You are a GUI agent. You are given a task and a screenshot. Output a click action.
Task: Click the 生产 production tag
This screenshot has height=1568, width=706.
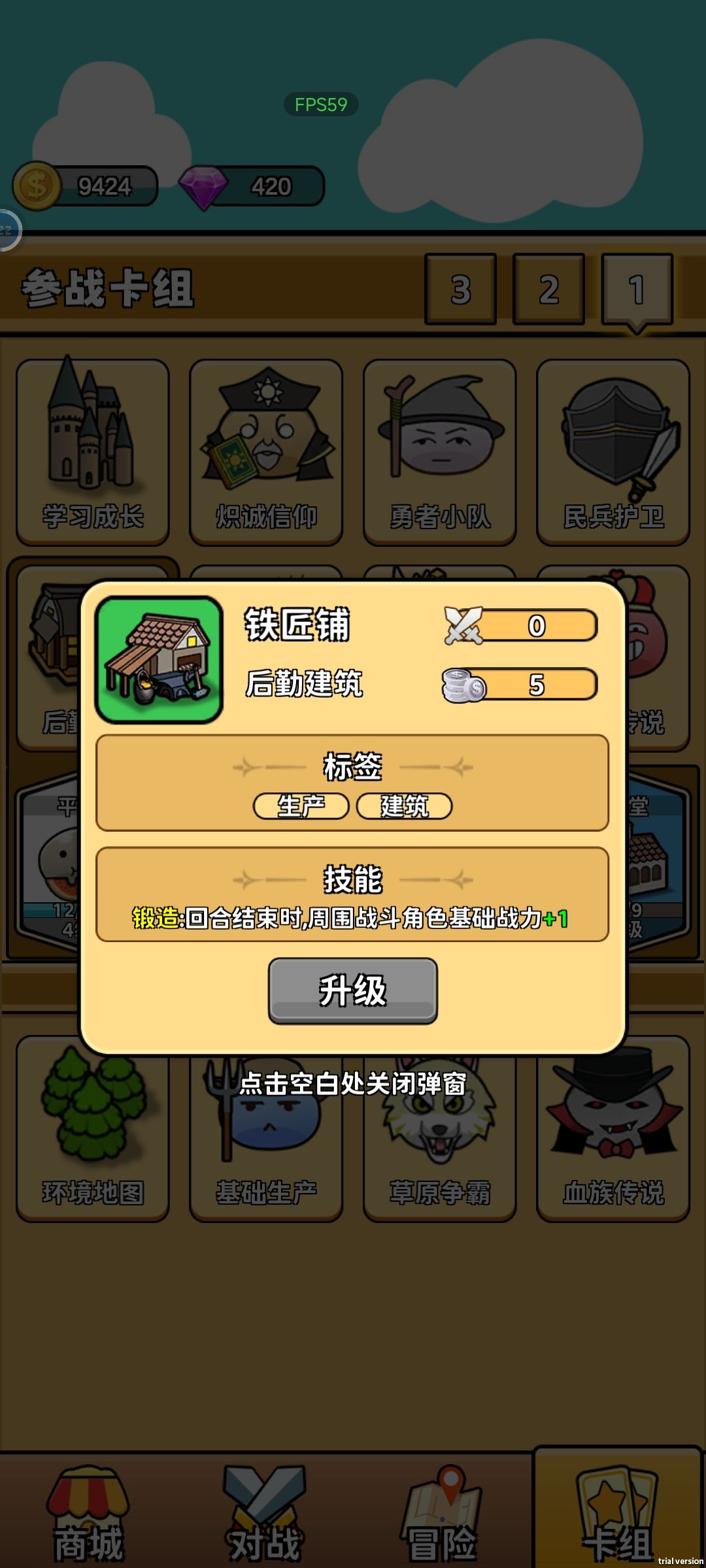pyautogui.click(x=301, y=807)
